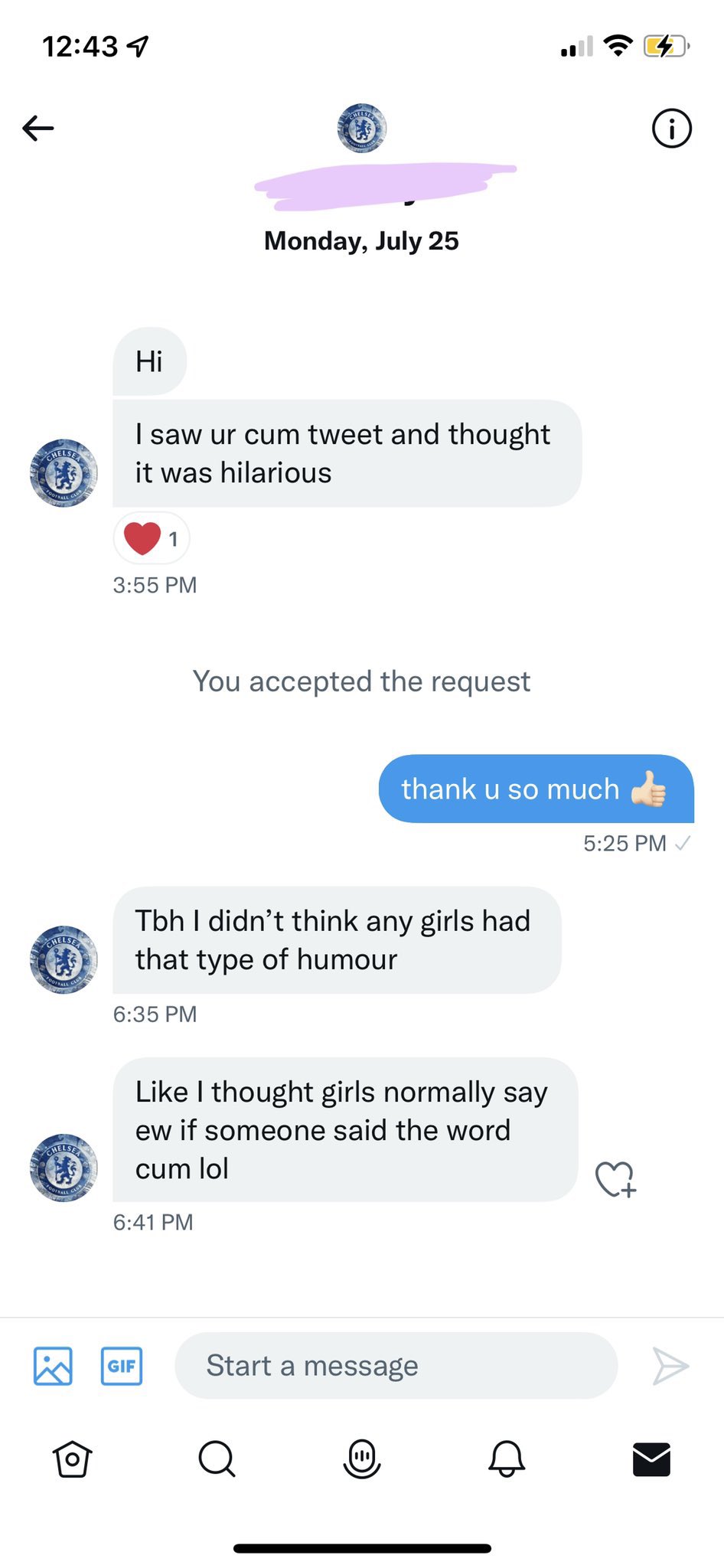Go back using the arrow icon

coord(38,128)
